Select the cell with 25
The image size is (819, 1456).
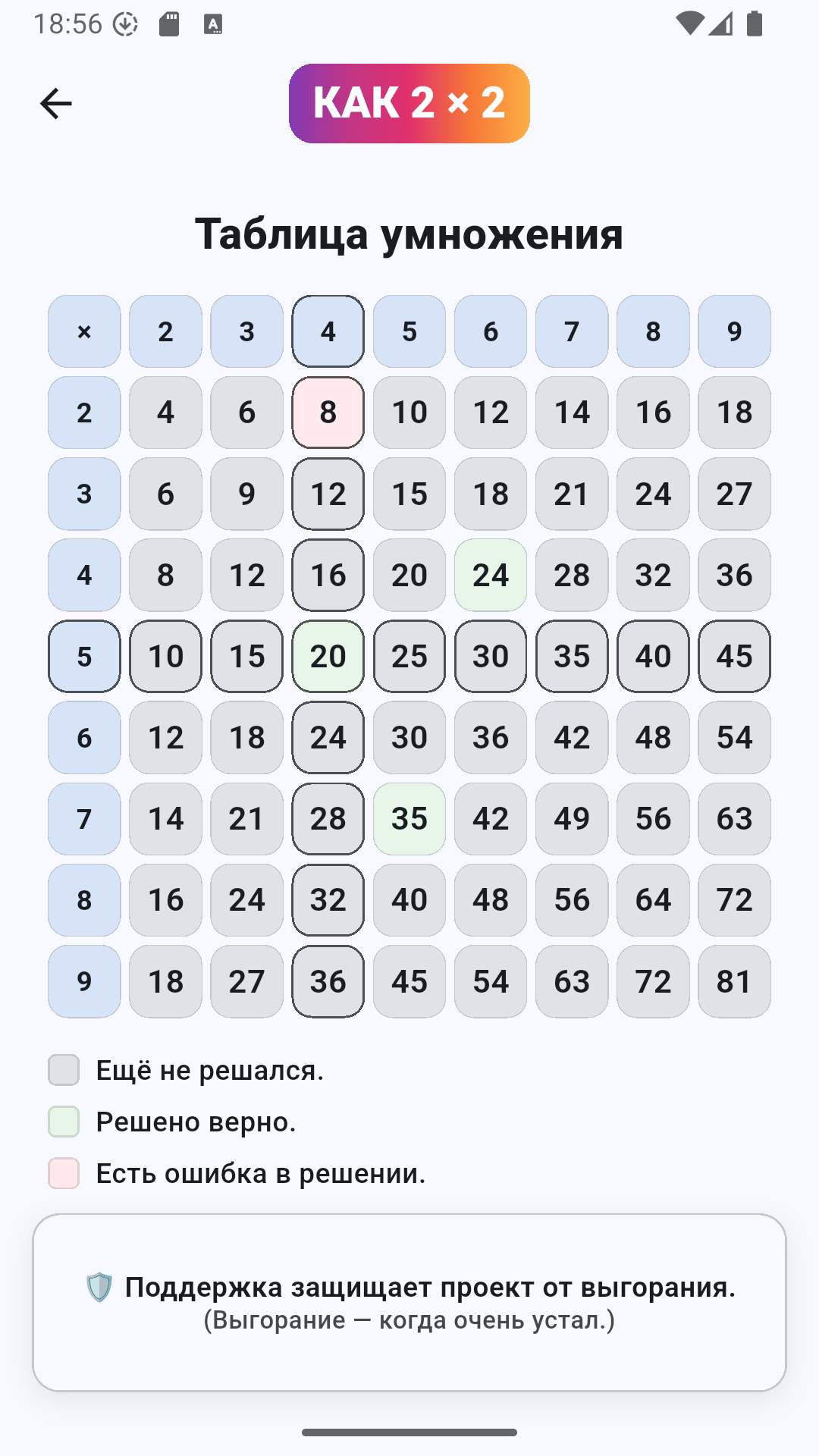pos(409,657)
